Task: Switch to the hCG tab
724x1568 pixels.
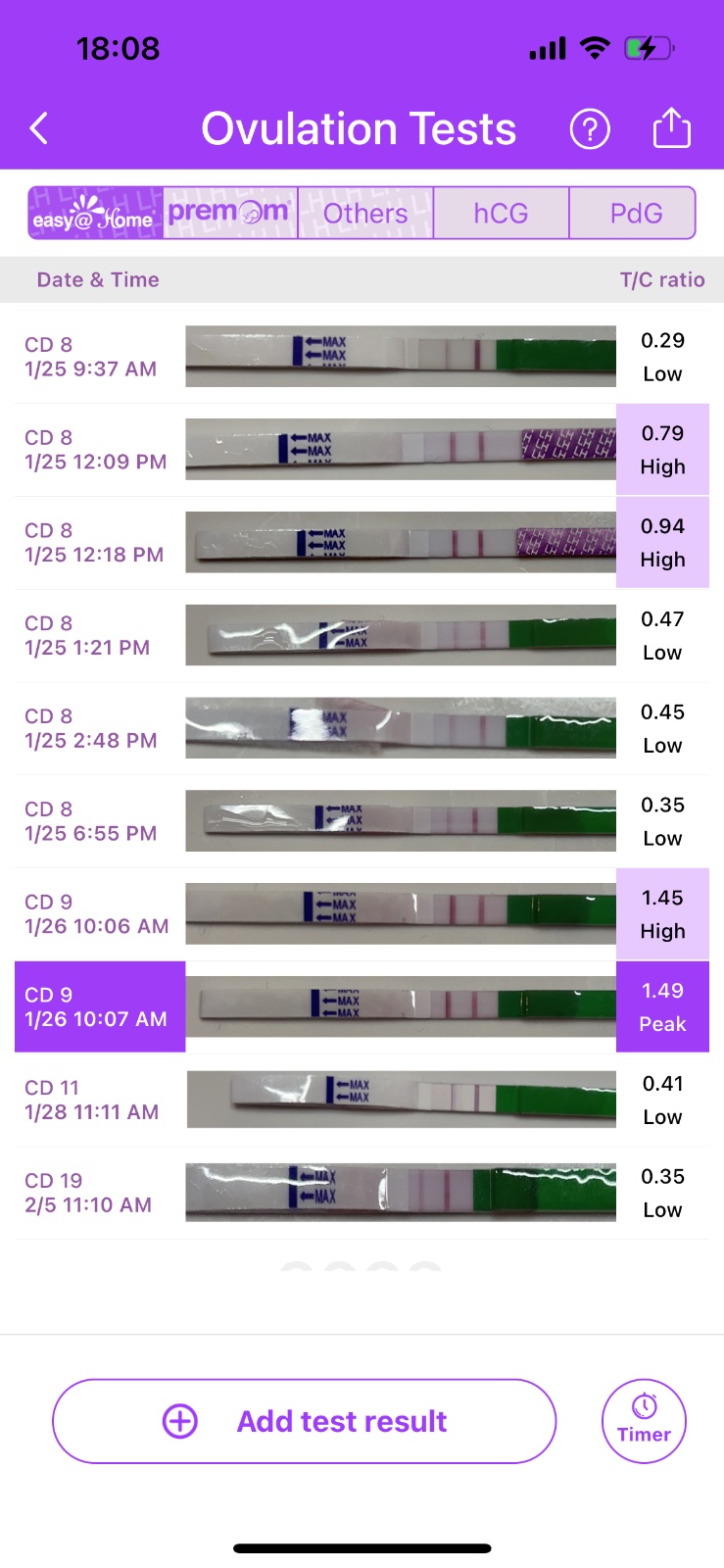Action: click(x=501, y=214)
